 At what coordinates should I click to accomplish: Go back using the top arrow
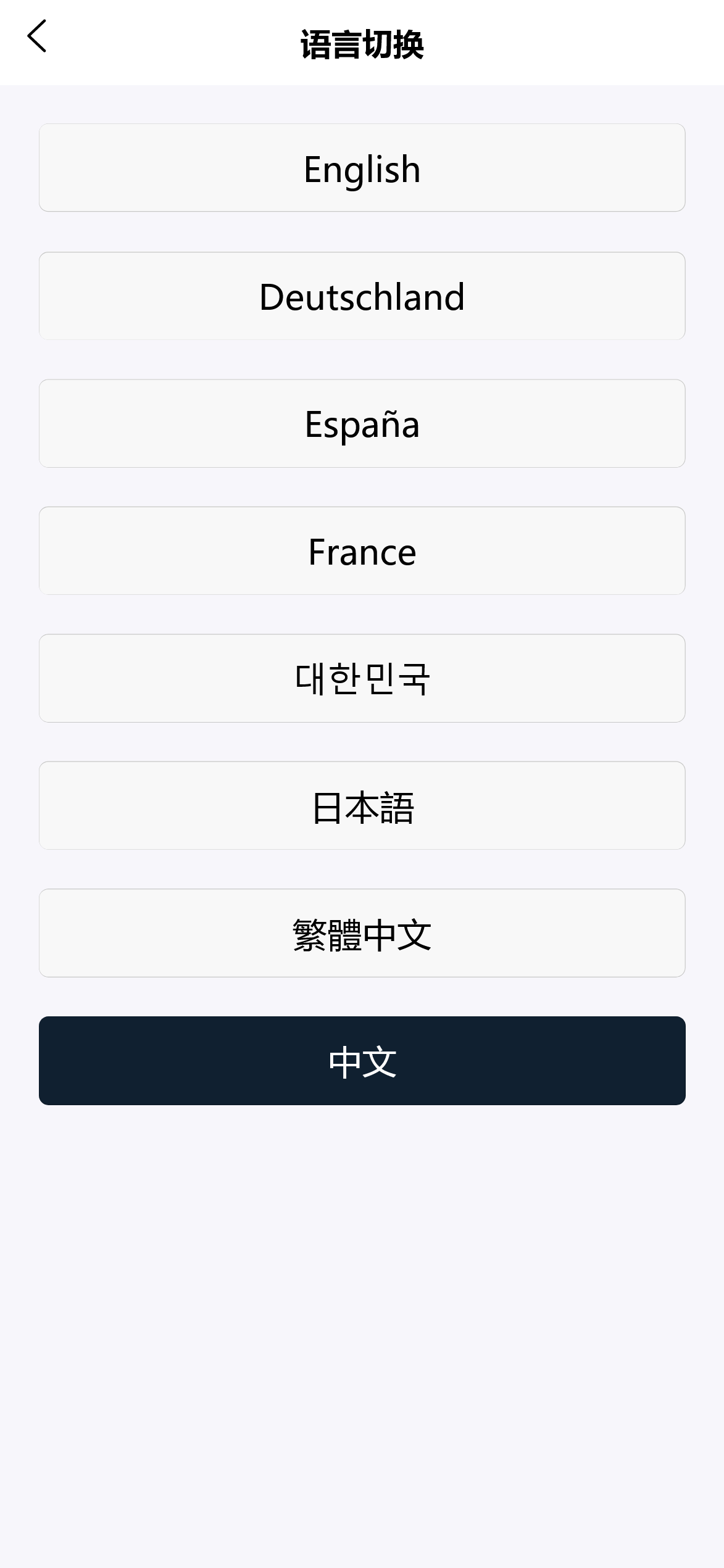point(37,36)
